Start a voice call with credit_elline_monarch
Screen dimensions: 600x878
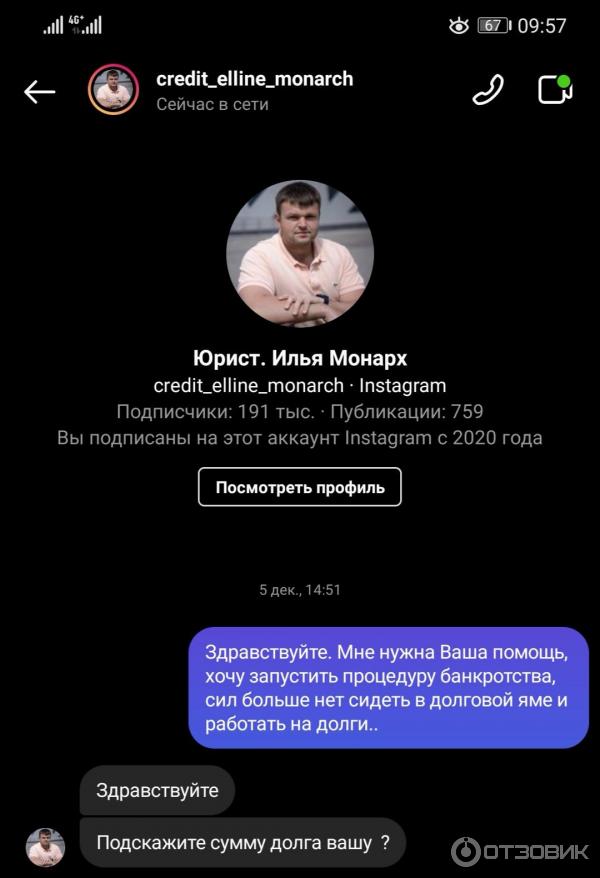488,90
